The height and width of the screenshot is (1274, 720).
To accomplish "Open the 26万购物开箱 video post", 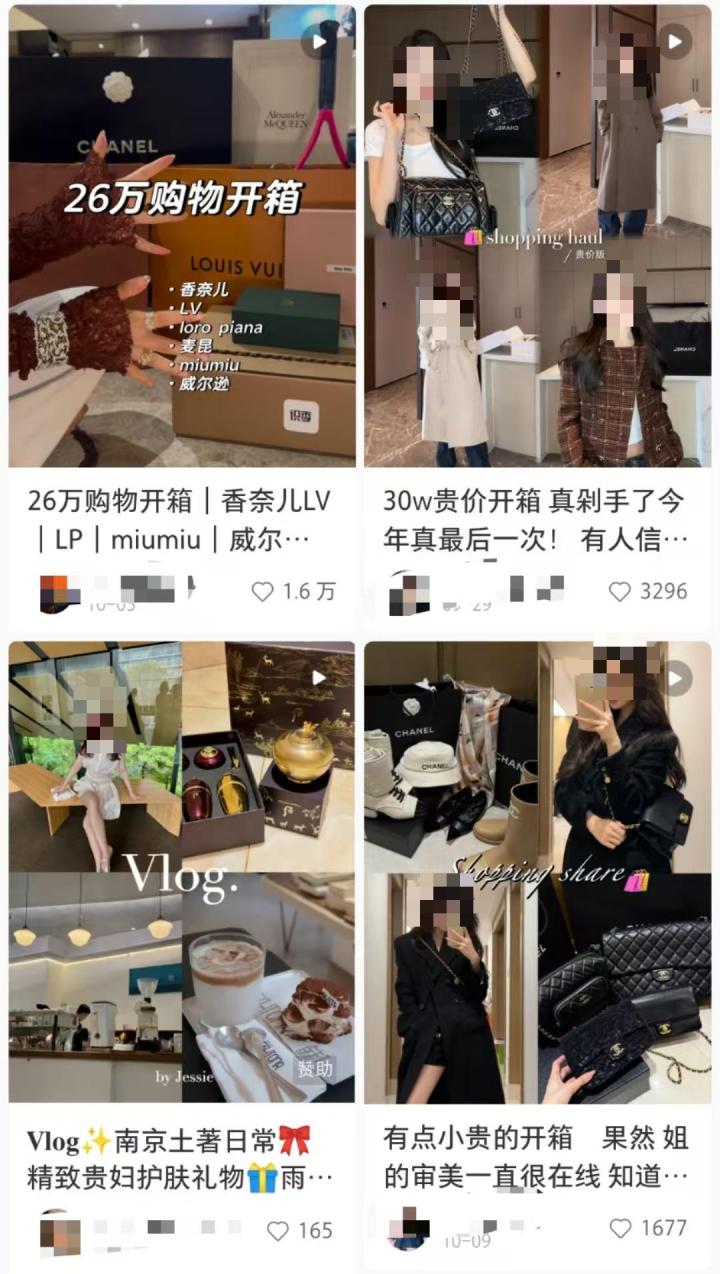I will [x=182, y=236].
